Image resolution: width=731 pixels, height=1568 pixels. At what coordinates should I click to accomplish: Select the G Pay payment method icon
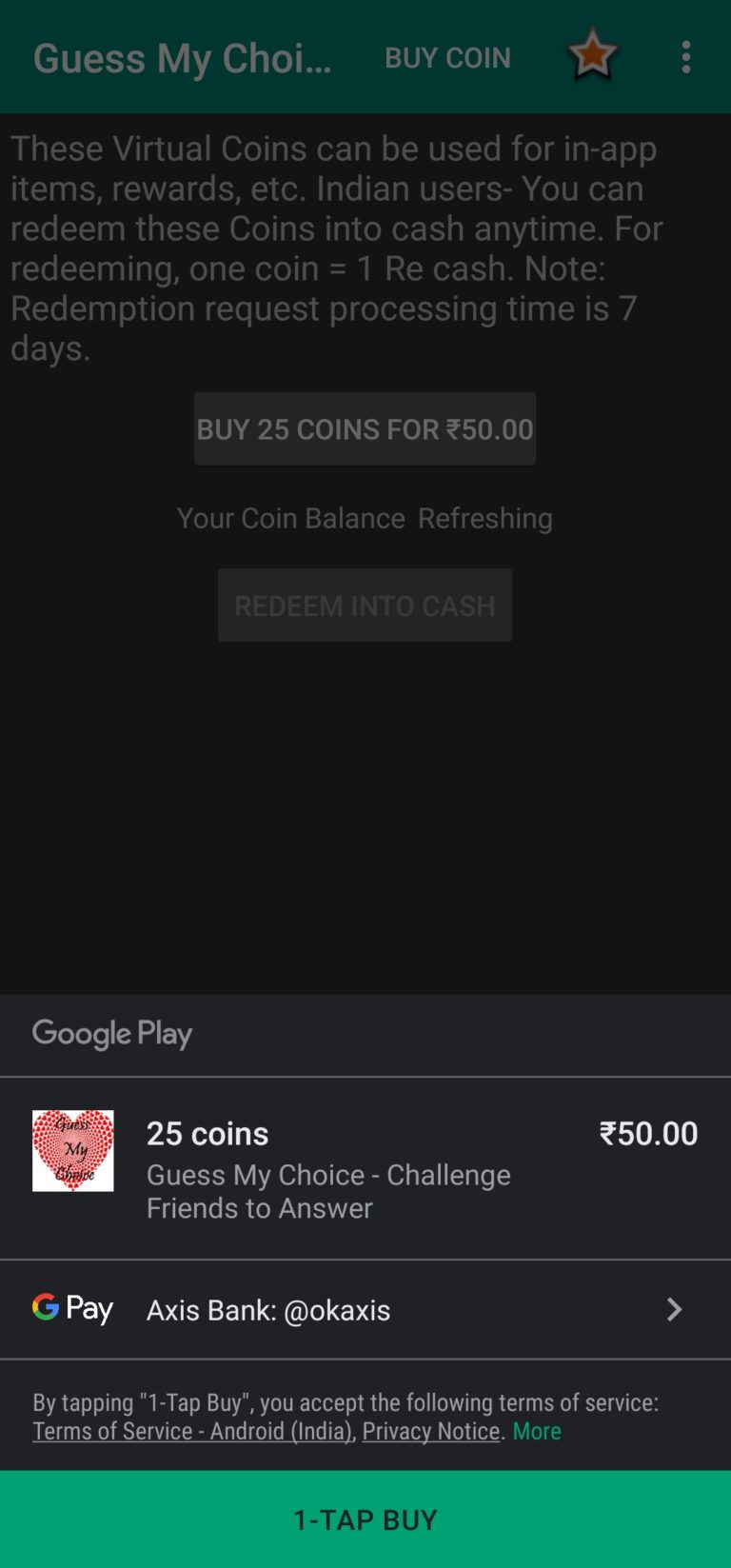click(73, 1308)
